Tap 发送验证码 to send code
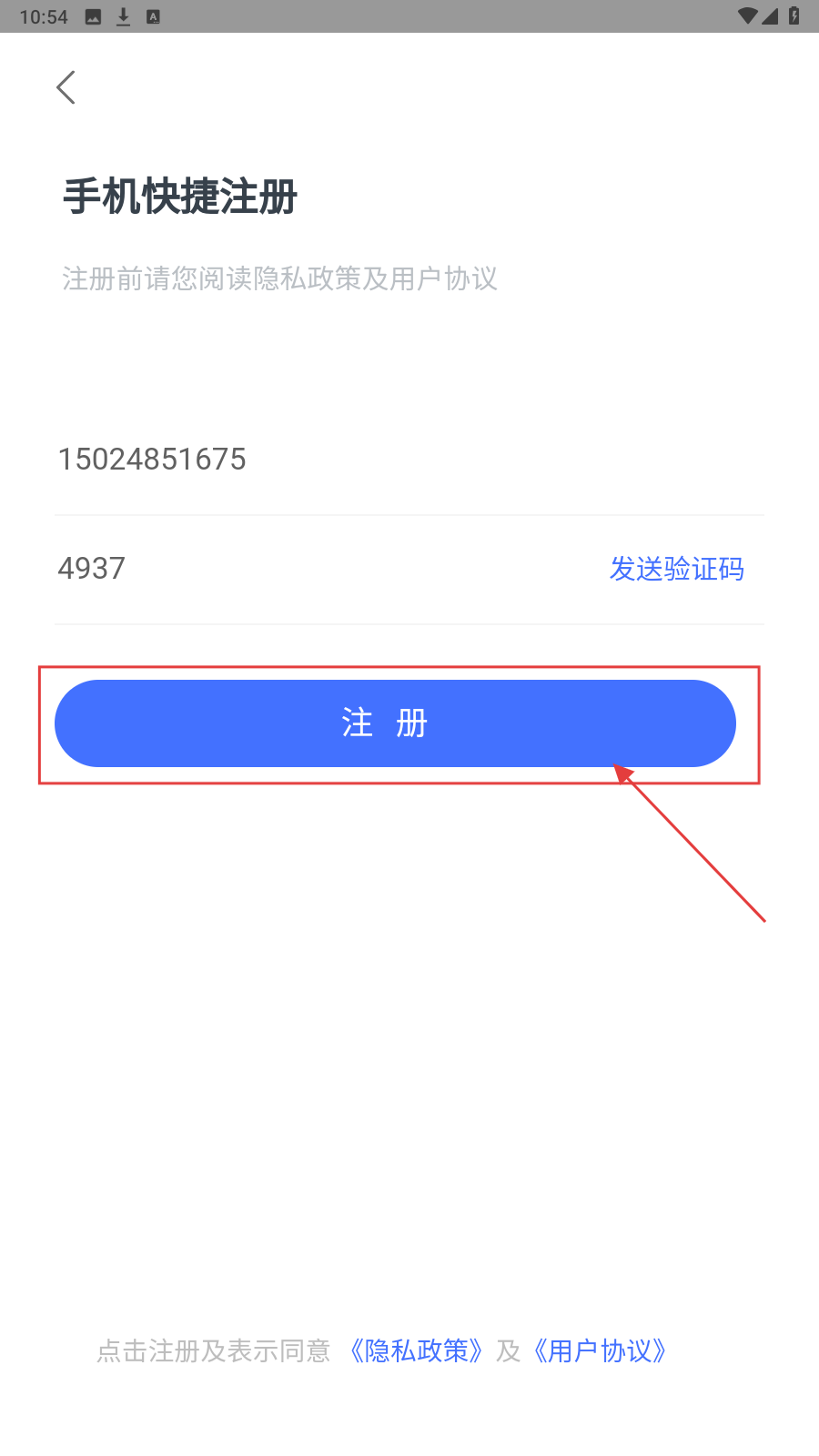 click(x=676, y=569)
